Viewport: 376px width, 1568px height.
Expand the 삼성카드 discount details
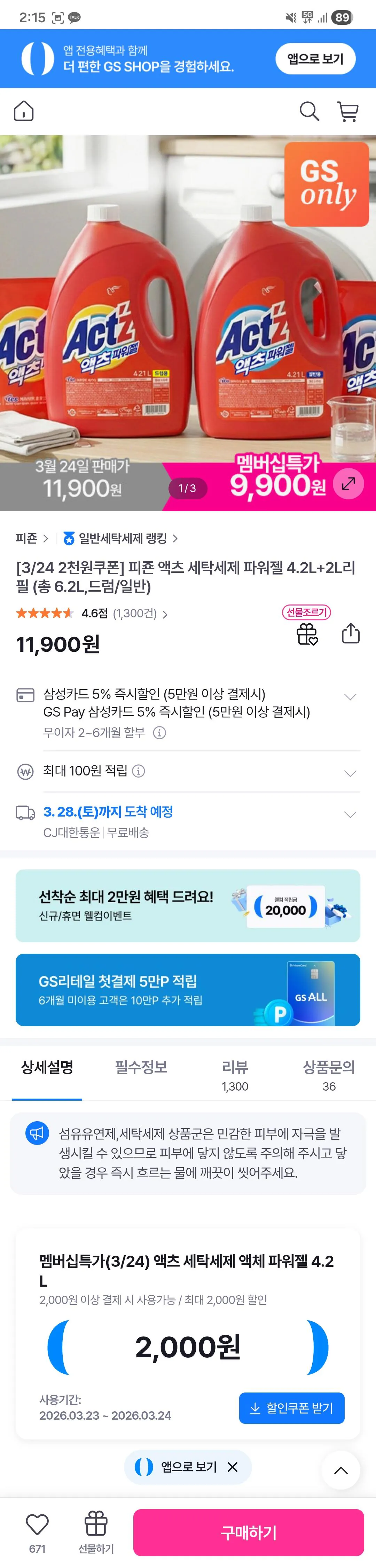point(350,697)
